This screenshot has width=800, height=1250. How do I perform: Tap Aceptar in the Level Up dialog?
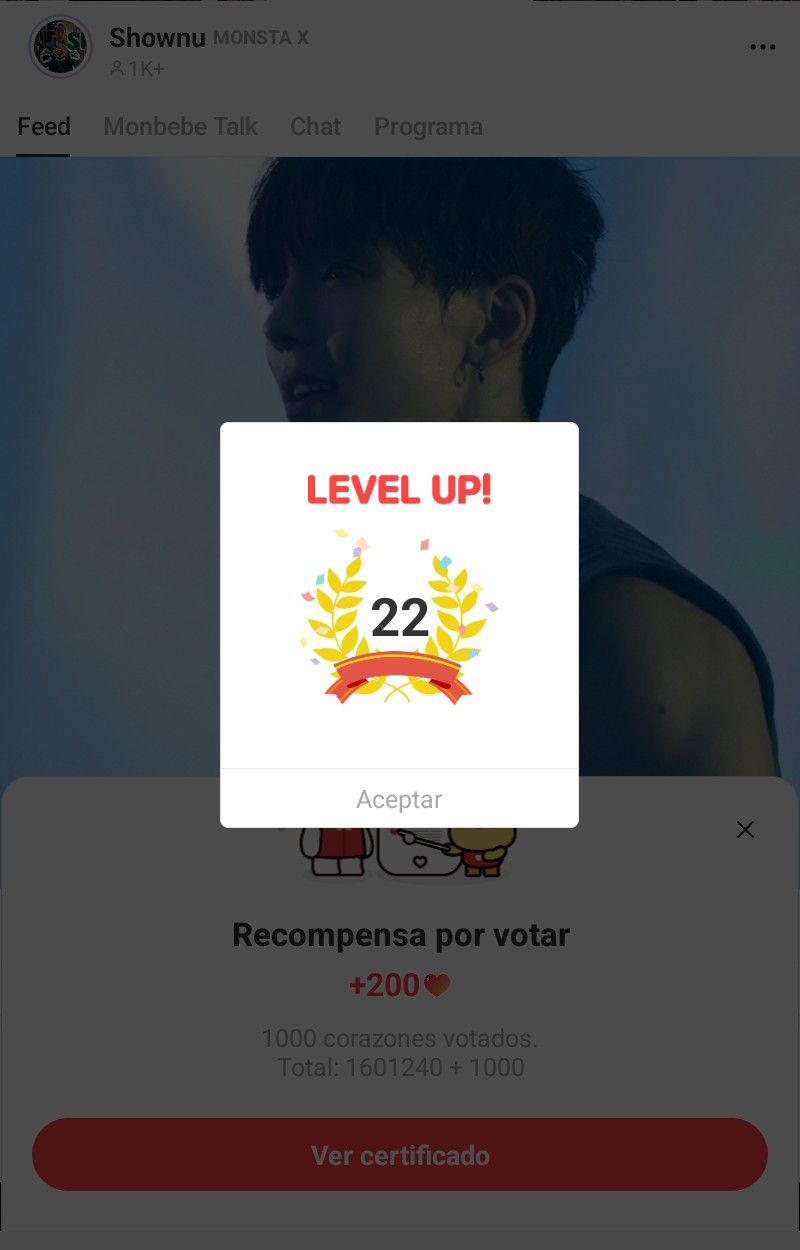click(399, 799)
